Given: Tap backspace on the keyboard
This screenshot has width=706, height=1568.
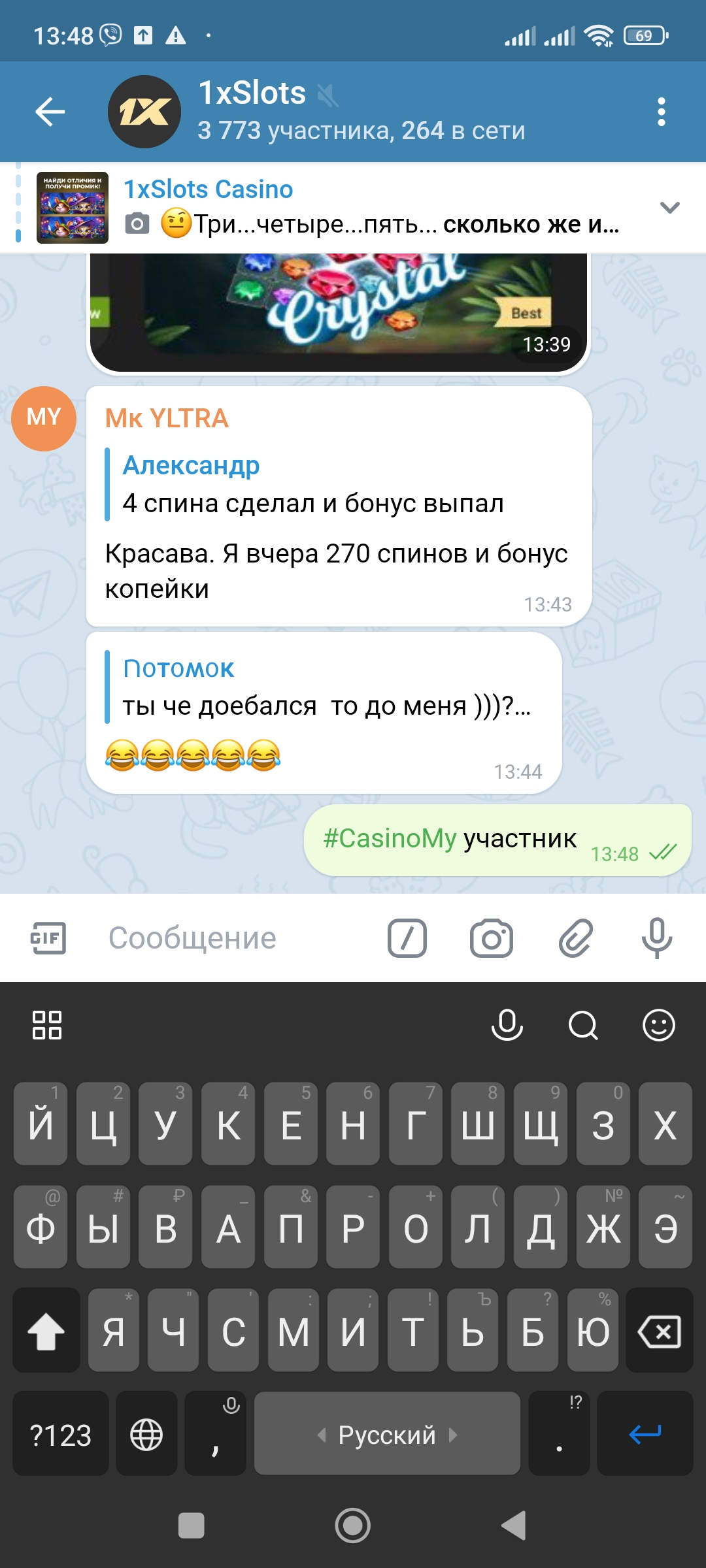Looking at the screenshot, I should 659,1330.
